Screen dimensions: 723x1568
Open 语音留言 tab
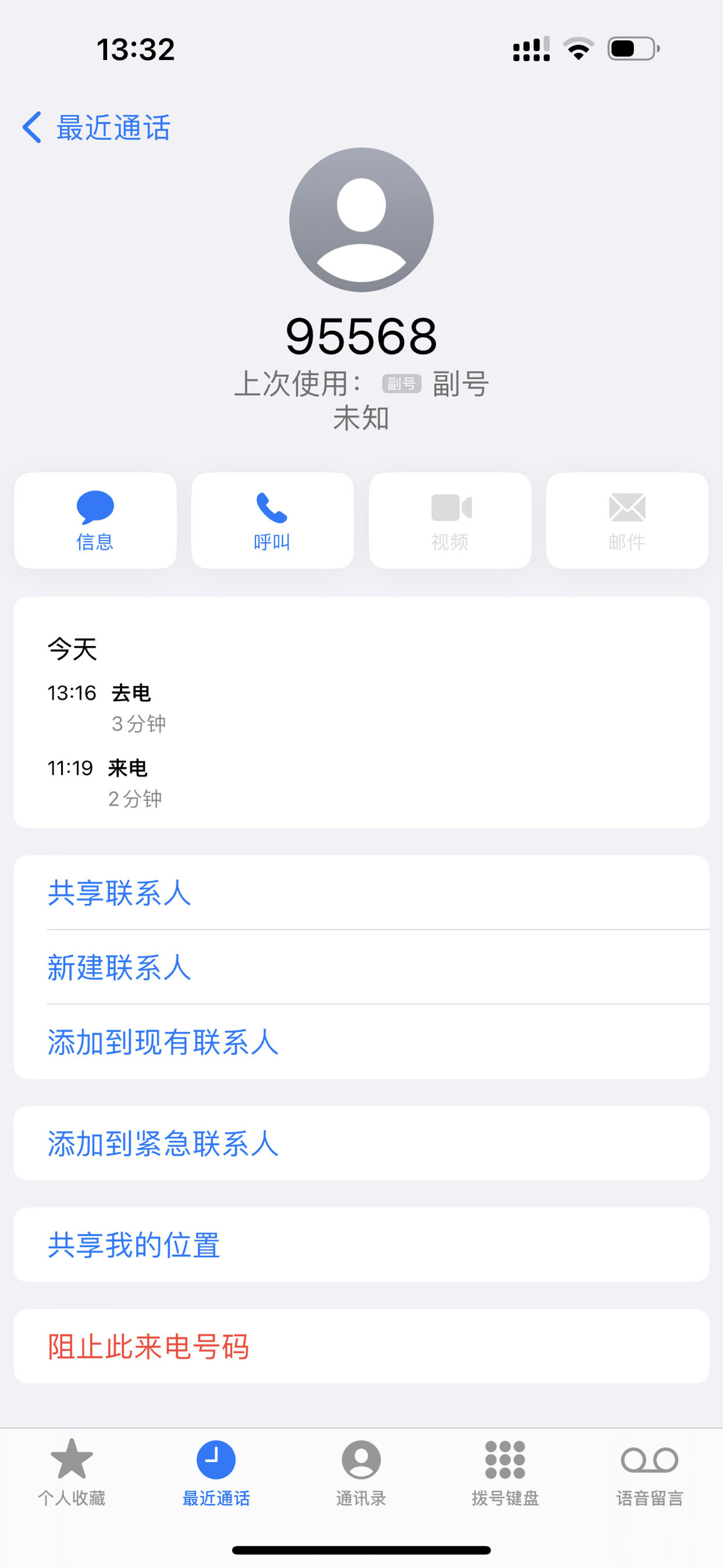(650, 1472)
